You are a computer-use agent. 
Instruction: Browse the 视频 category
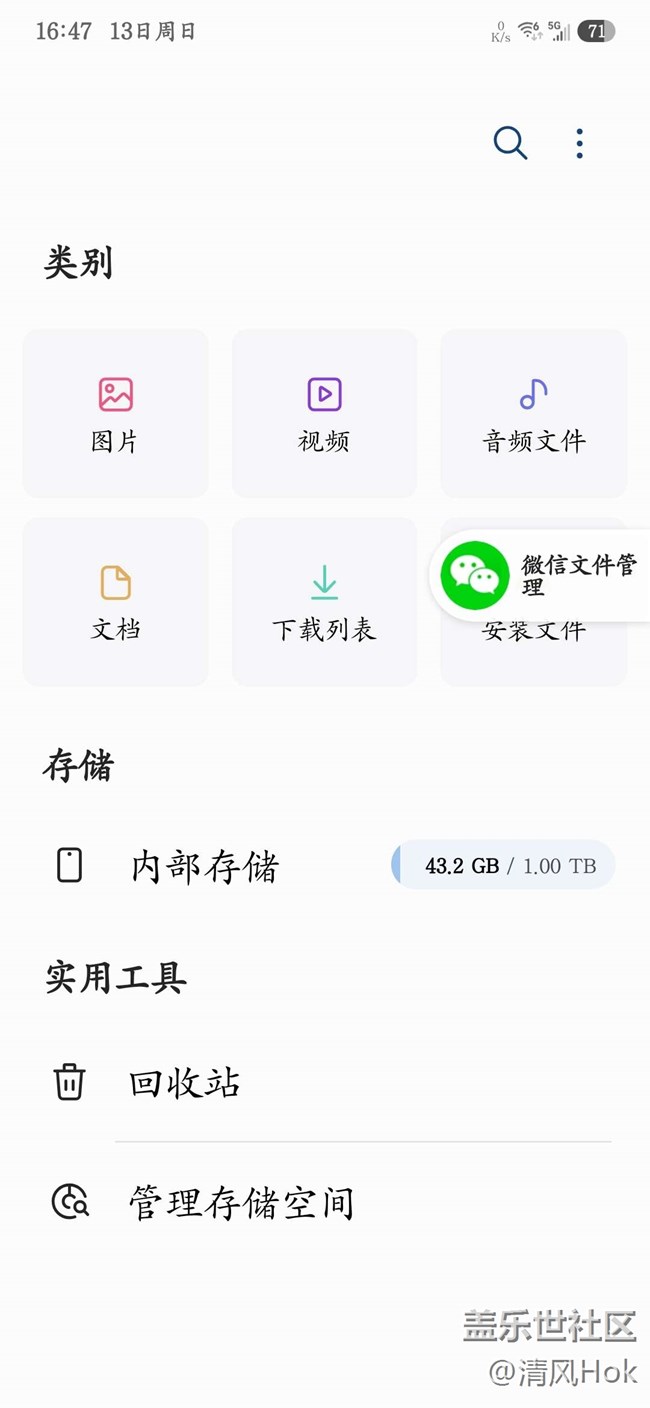pos(324,413)
